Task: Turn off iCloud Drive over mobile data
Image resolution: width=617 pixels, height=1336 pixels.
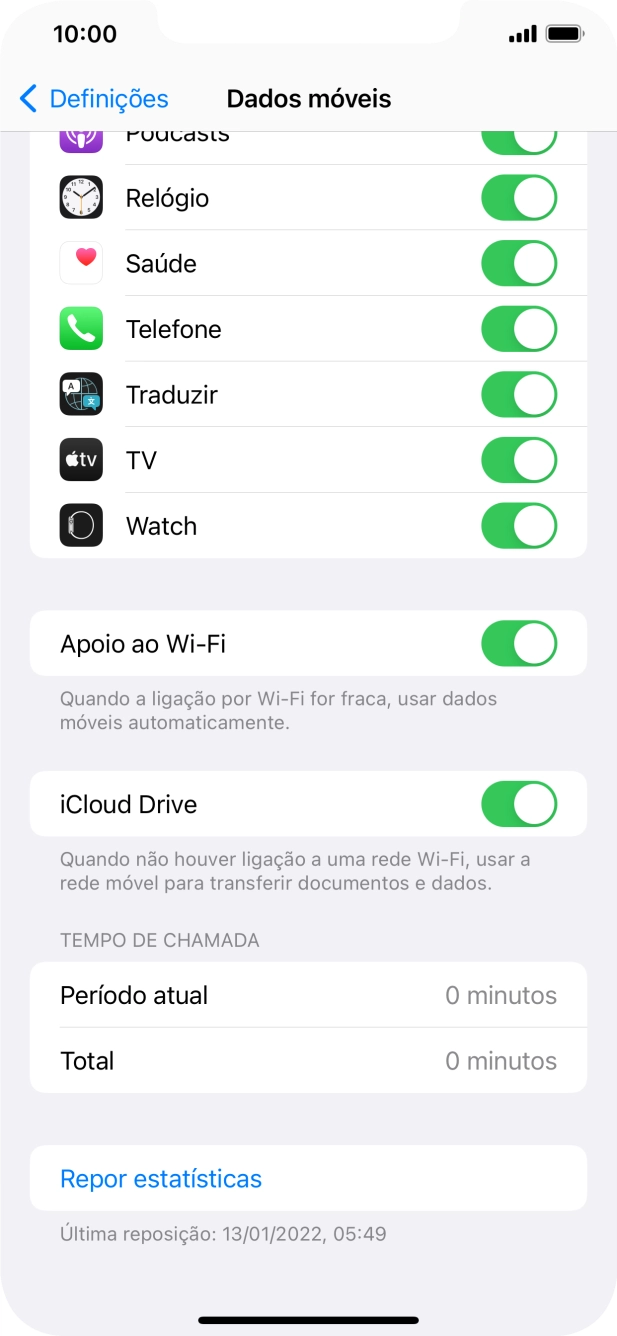Action: tap(519, 804)
